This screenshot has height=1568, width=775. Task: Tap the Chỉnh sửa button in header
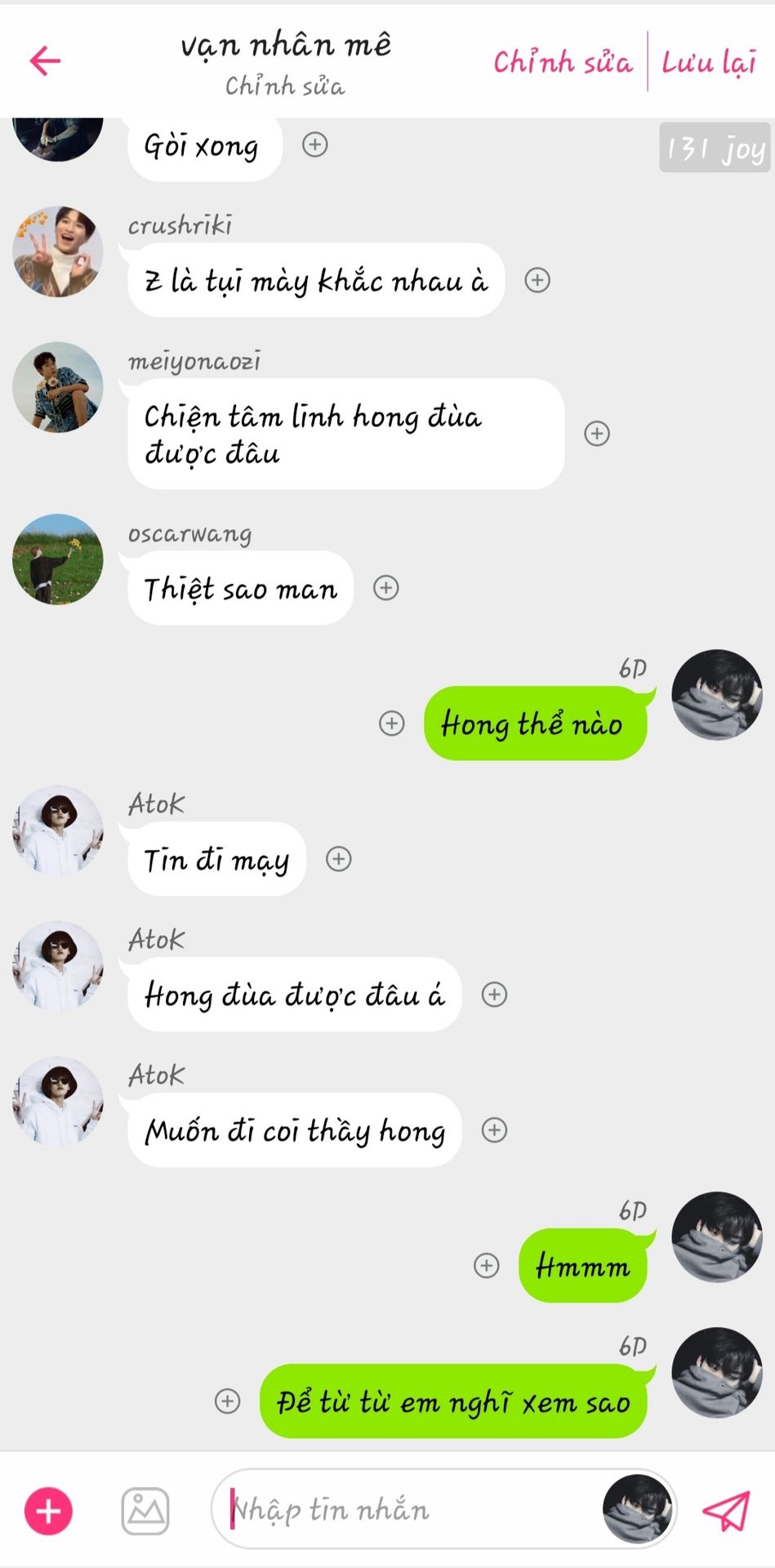pyautogui.click(x=563, y=62)
